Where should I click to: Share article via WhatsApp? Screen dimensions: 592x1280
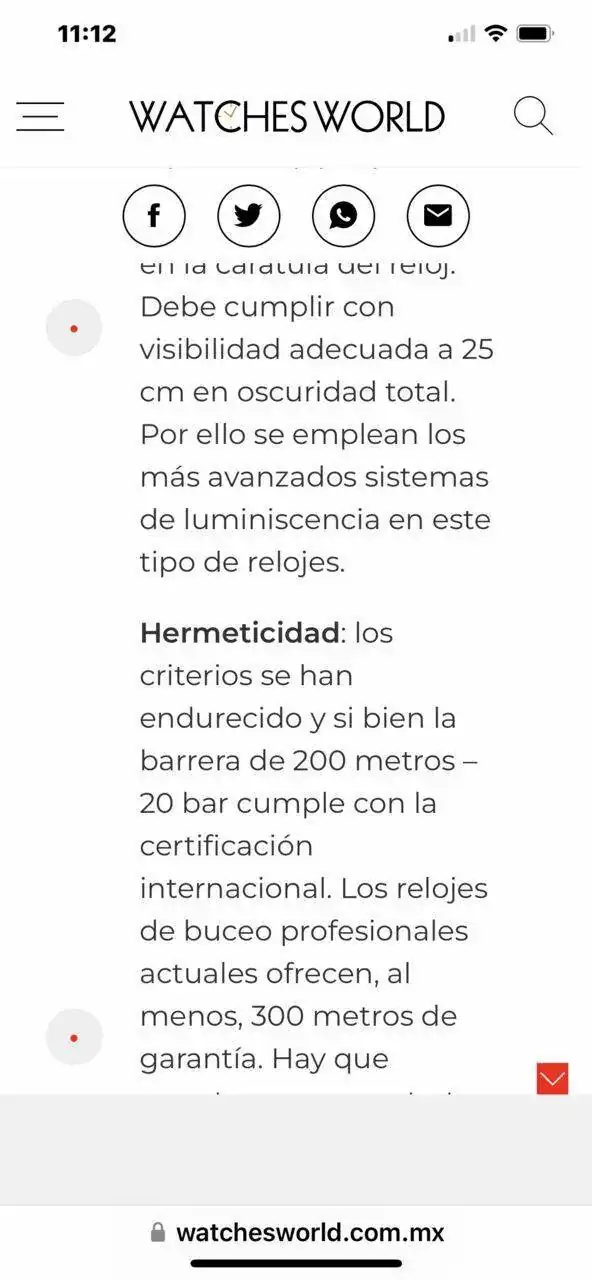pos(343,216)
